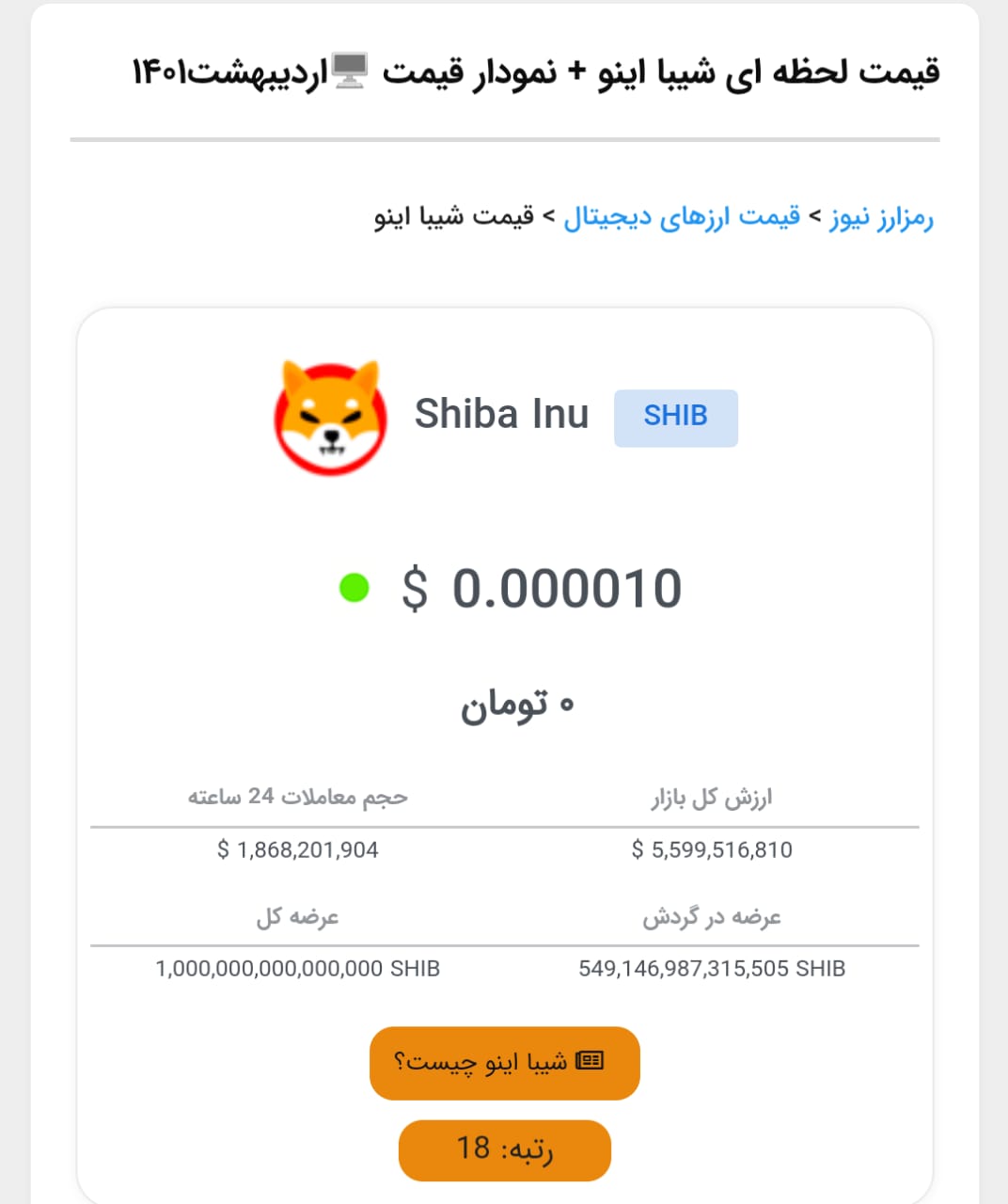Open the قیمت ارزهای دیجیتال breadcrumb link
The width and height of the screenshot is (1008, 1204).
[682, 217]
